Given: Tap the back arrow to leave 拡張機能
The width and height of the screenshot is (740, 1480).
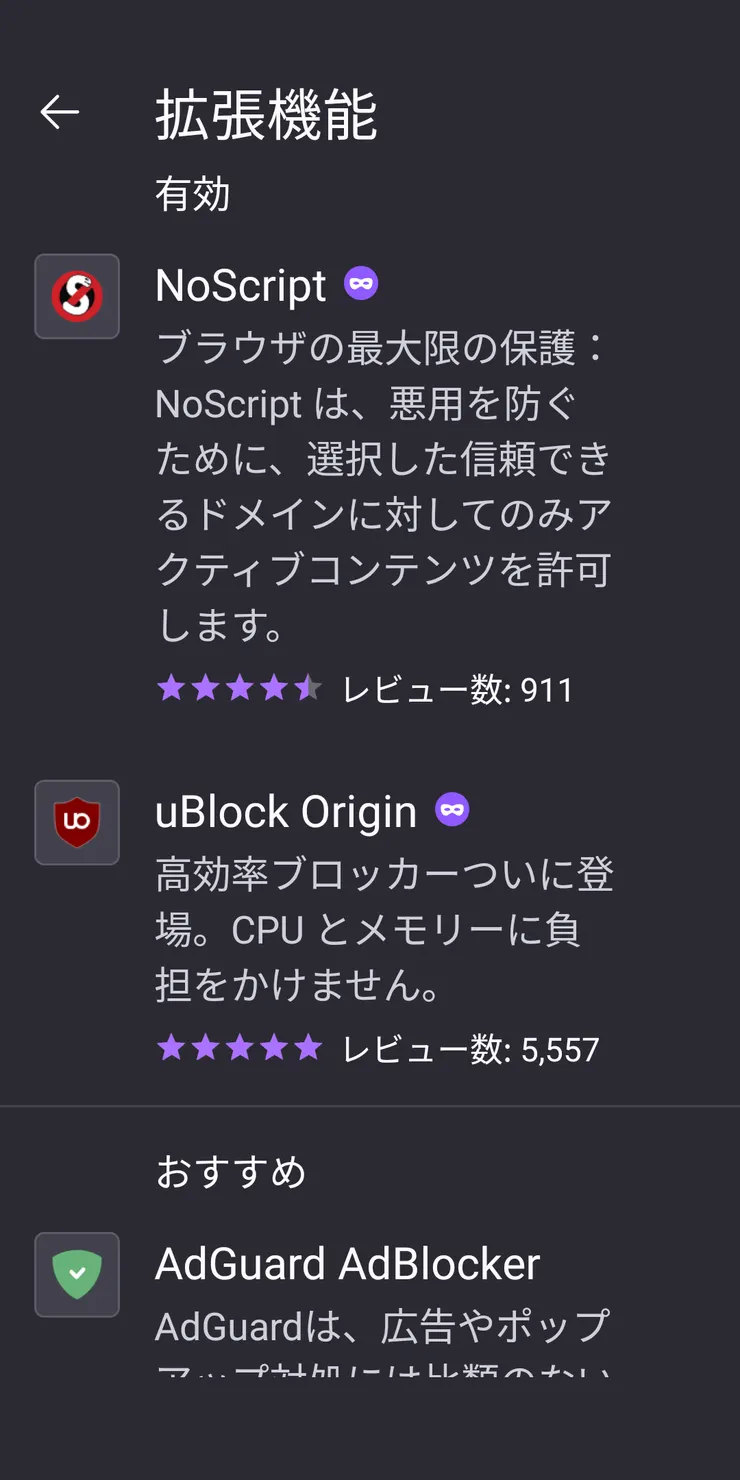Looking at the screenshot, I should pos(60,112).
